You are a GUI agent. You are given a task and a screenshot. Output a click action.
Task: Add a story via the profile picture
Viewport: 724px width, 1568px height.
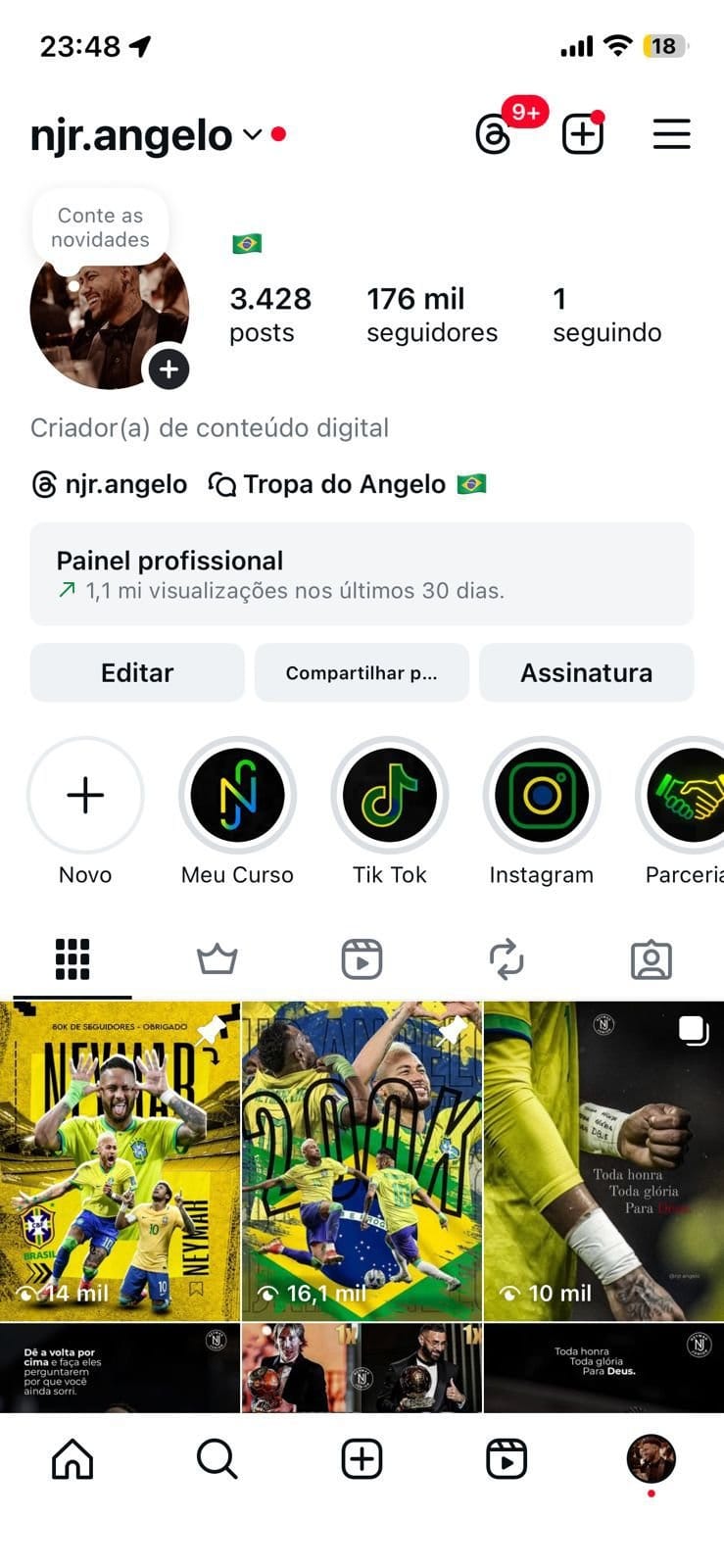pos(169,369)
